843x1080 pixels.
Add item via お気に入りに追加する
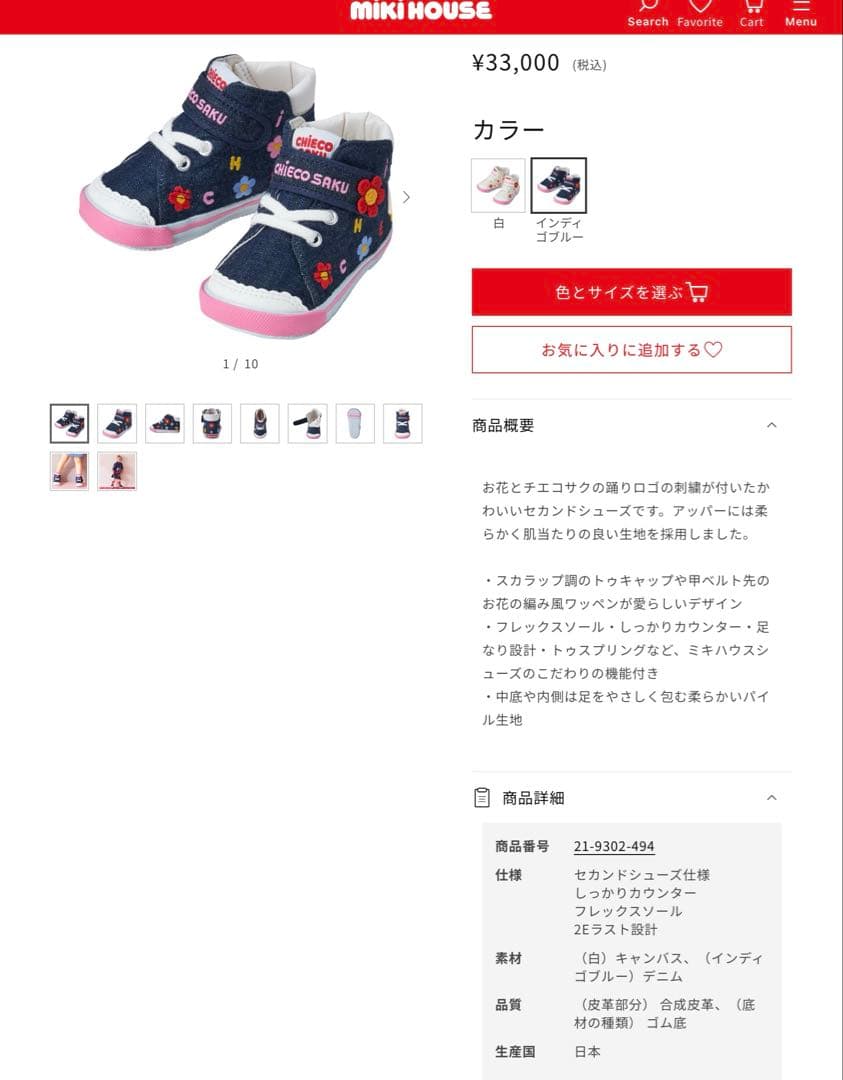click(x=631, y=350)
